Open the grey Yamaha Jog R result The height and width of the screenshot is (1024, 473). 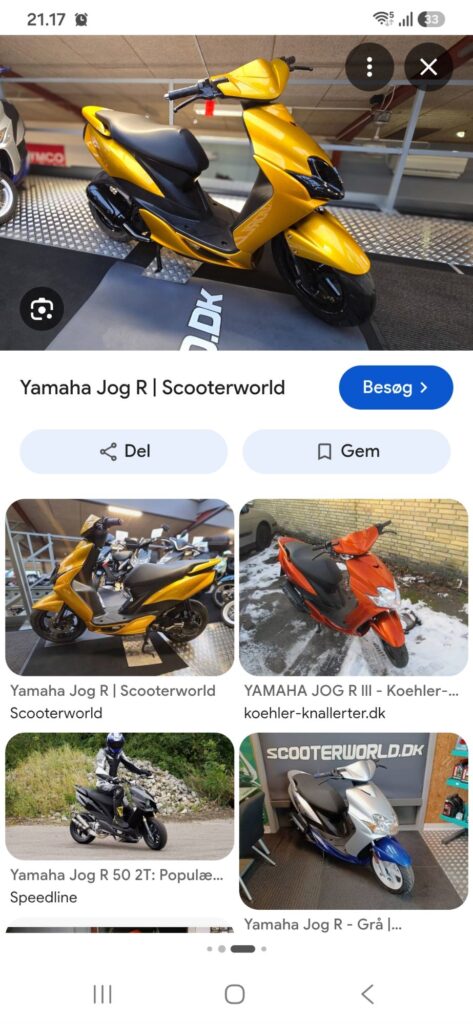click(353, 821)
